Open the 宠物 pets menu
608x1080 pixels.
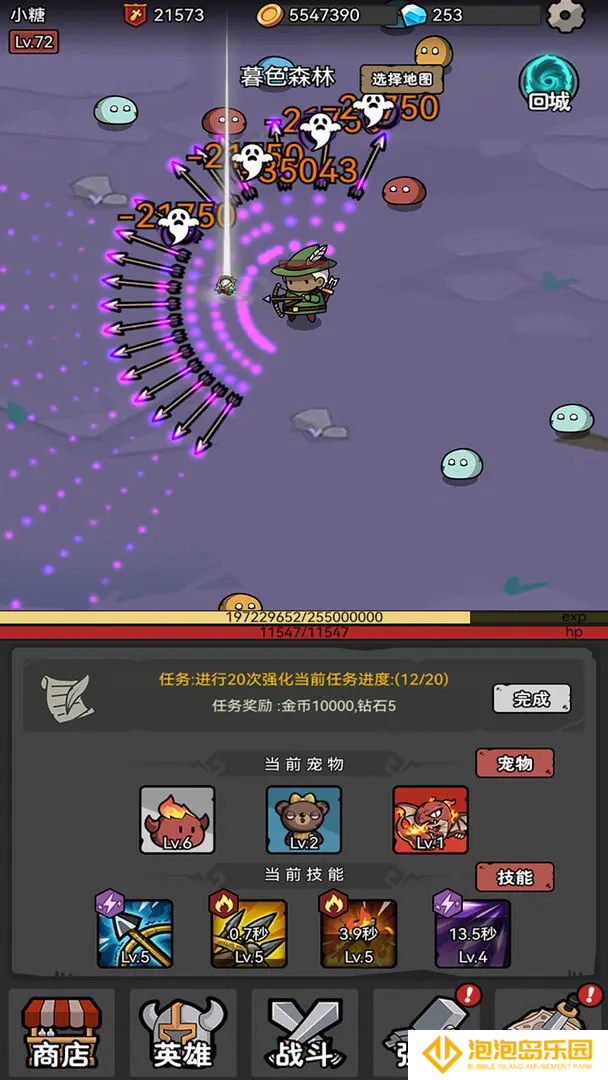coord(515,764)
